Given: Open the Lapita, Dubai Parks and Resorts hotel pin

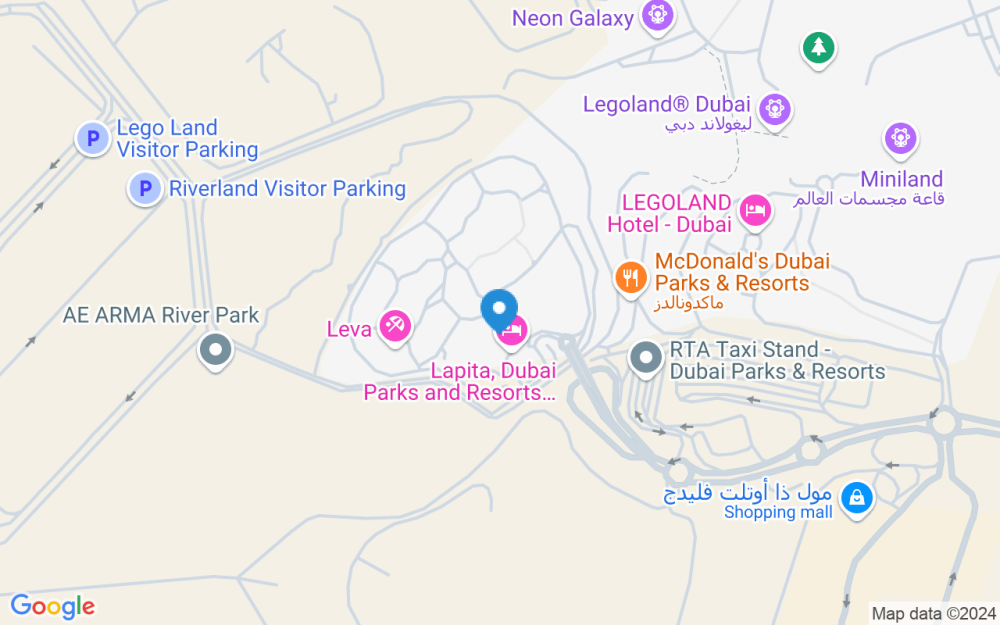Looking at the screenshot, I should 513,333.
